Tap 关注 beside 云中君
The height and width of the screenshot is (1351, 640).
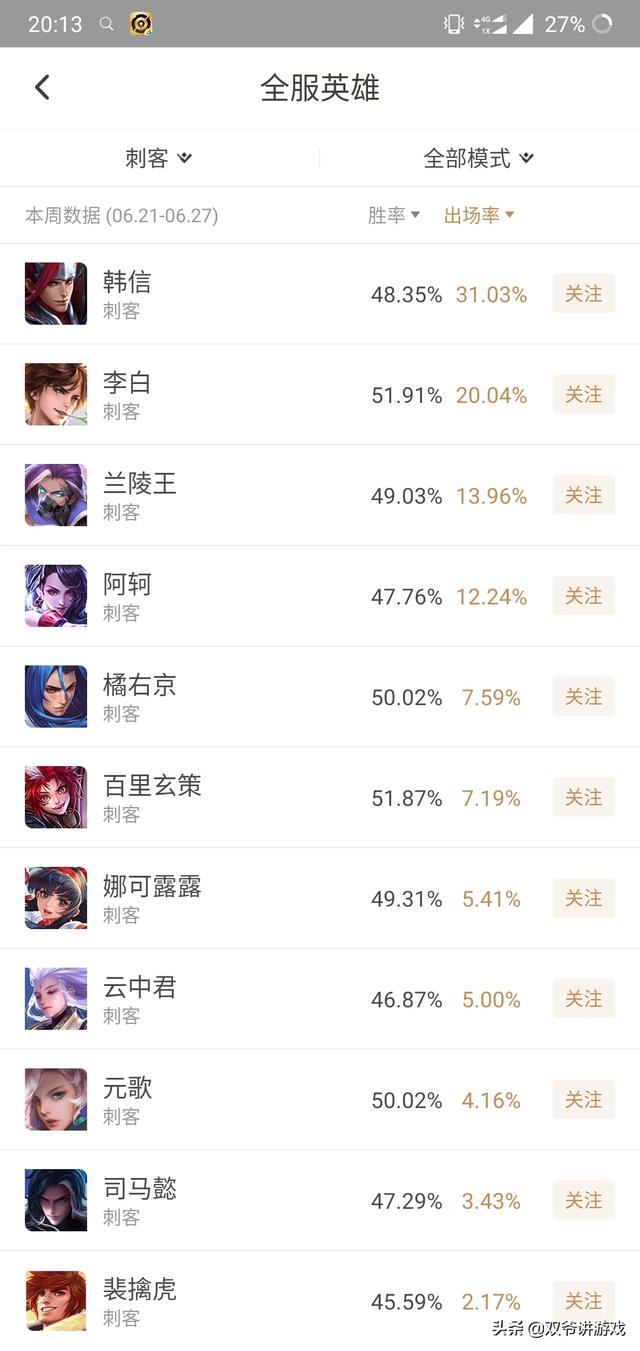[x=584, y=999]
